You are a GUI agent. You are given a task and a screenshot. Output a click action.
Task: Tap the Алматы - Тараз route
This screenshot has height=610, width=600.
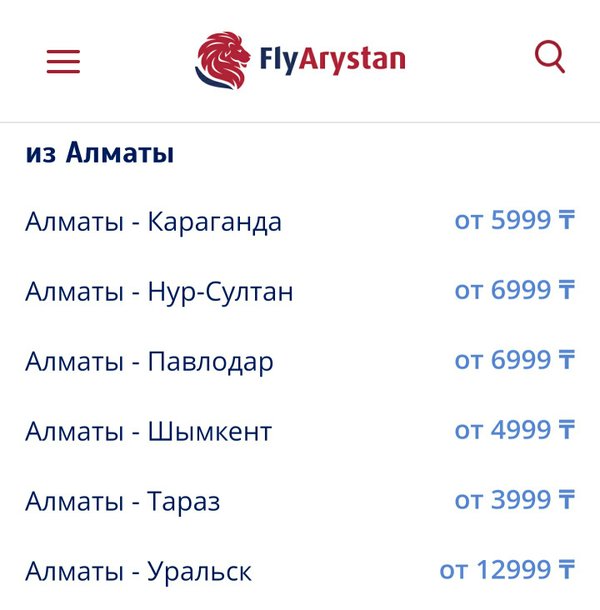(x=122, y=502)
